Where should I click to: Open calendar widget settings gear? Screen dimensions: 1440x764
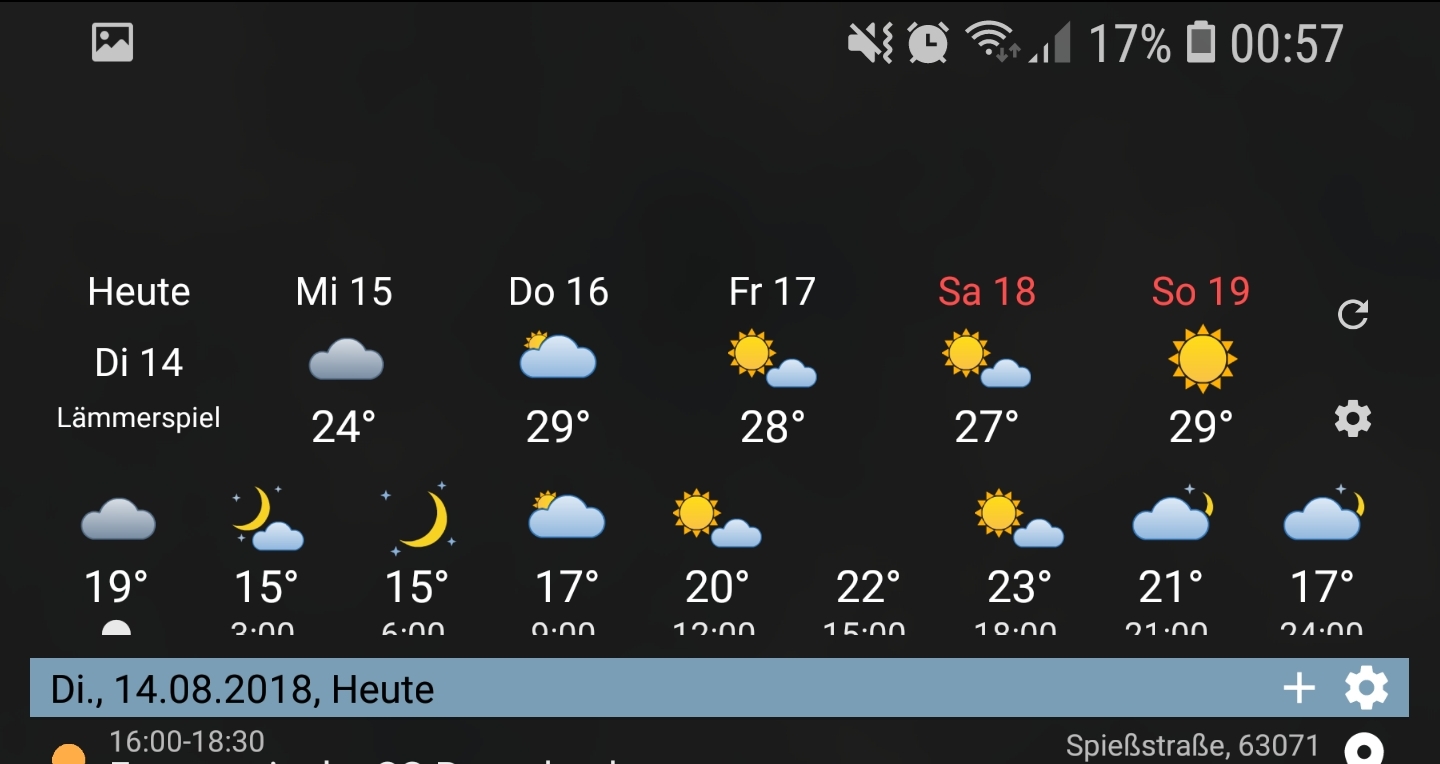pyautogui.click(x=1366, y=688)
